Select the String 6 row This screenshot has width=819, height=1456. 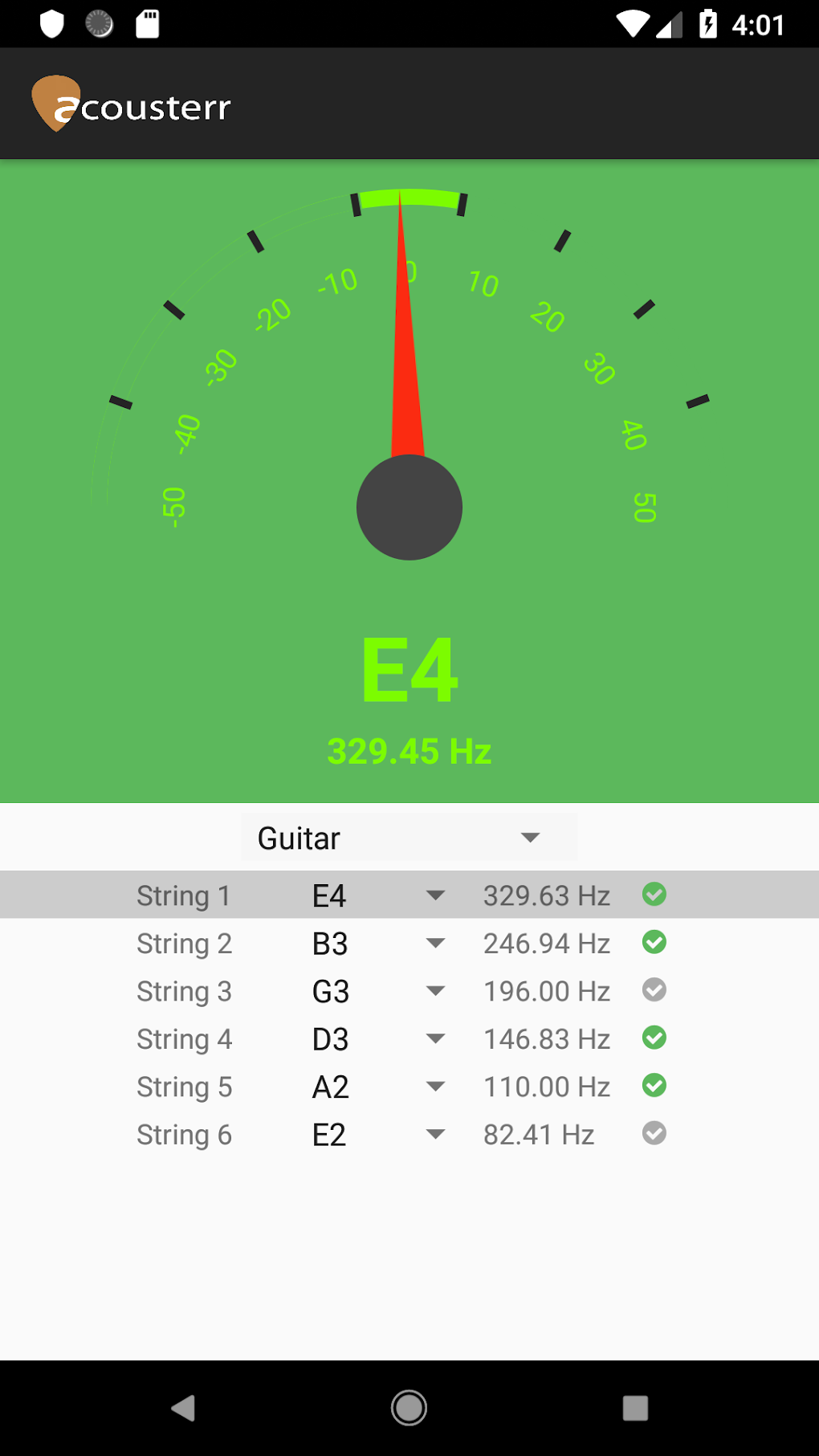coord(184,1135)
